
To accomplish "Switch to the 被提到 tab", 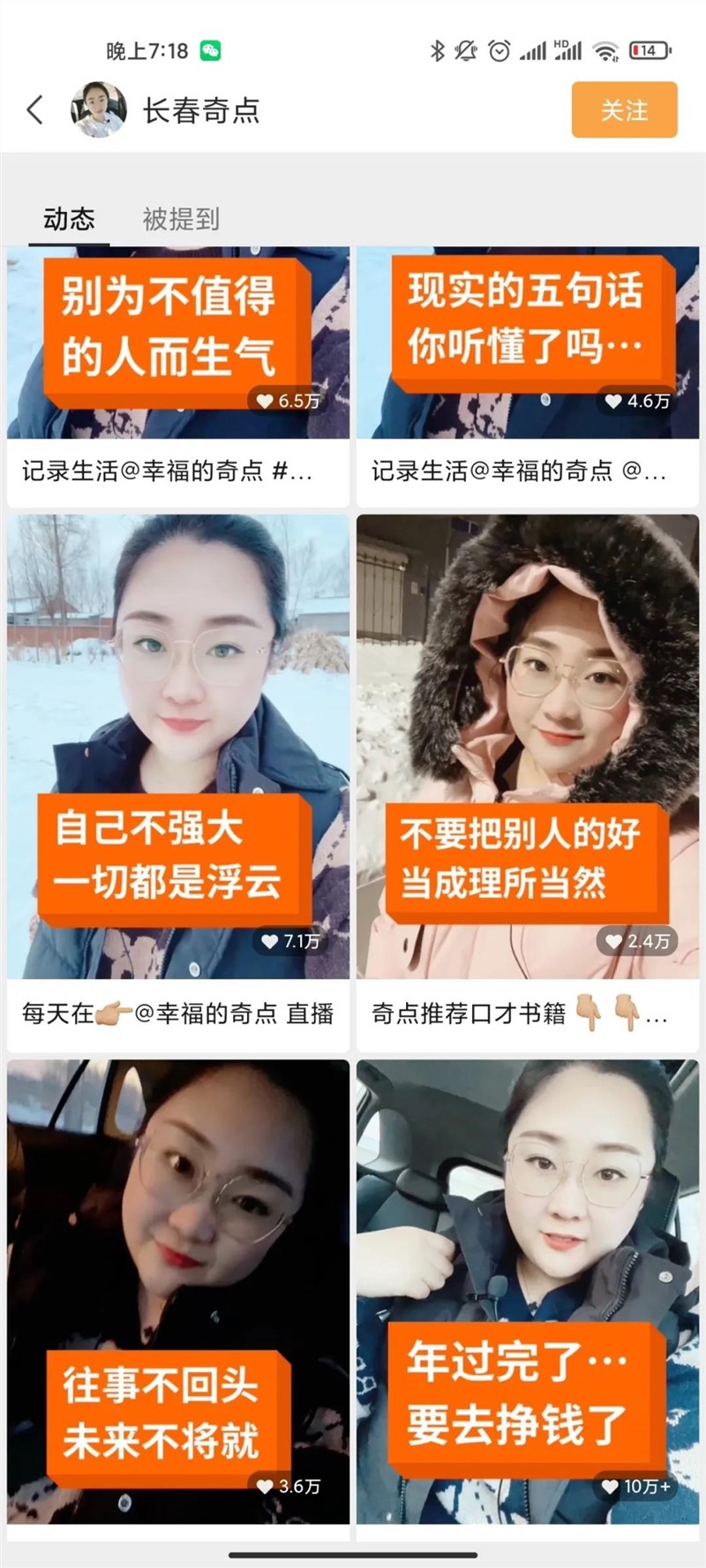I will coord(179,217).
